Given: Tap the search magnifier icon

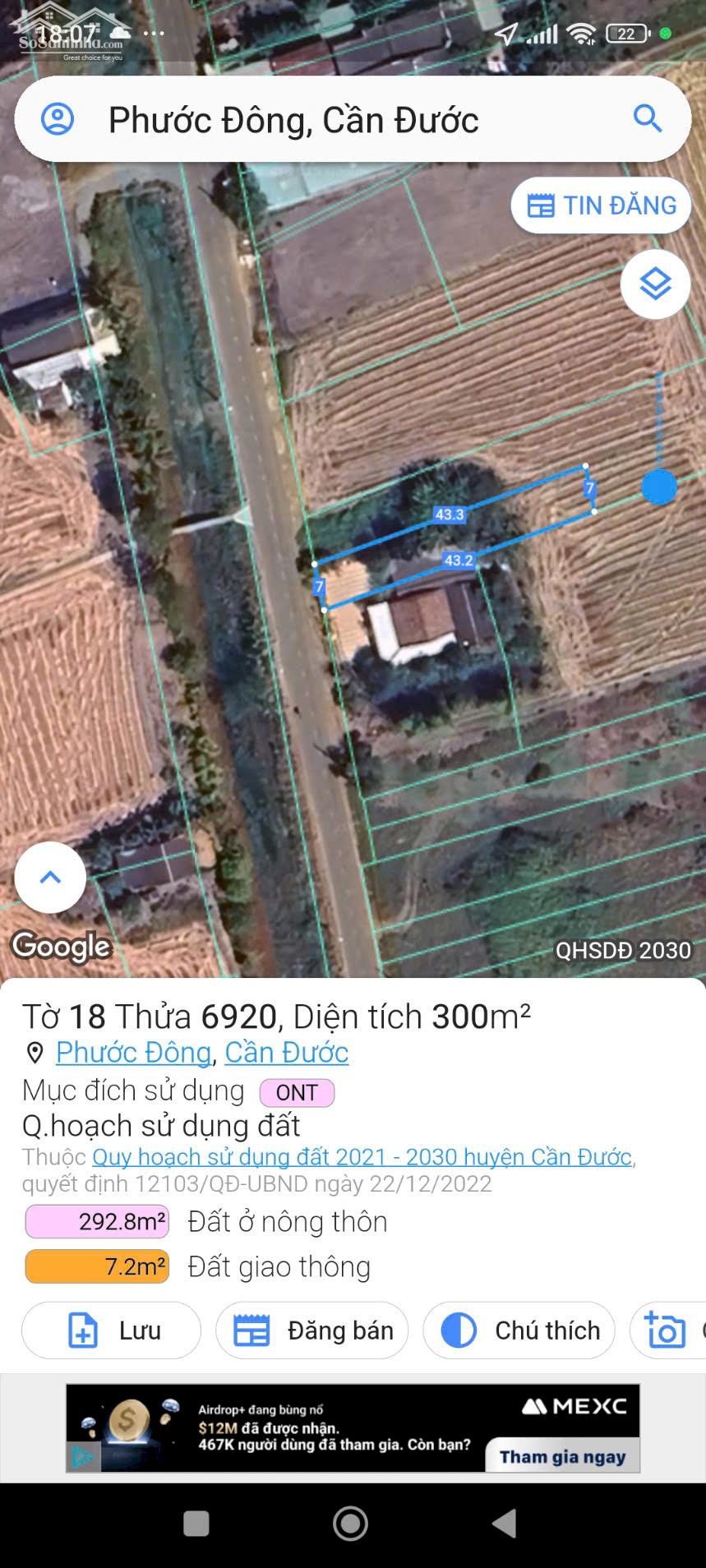Looking at the screenshot, I should tap(648, 119).
